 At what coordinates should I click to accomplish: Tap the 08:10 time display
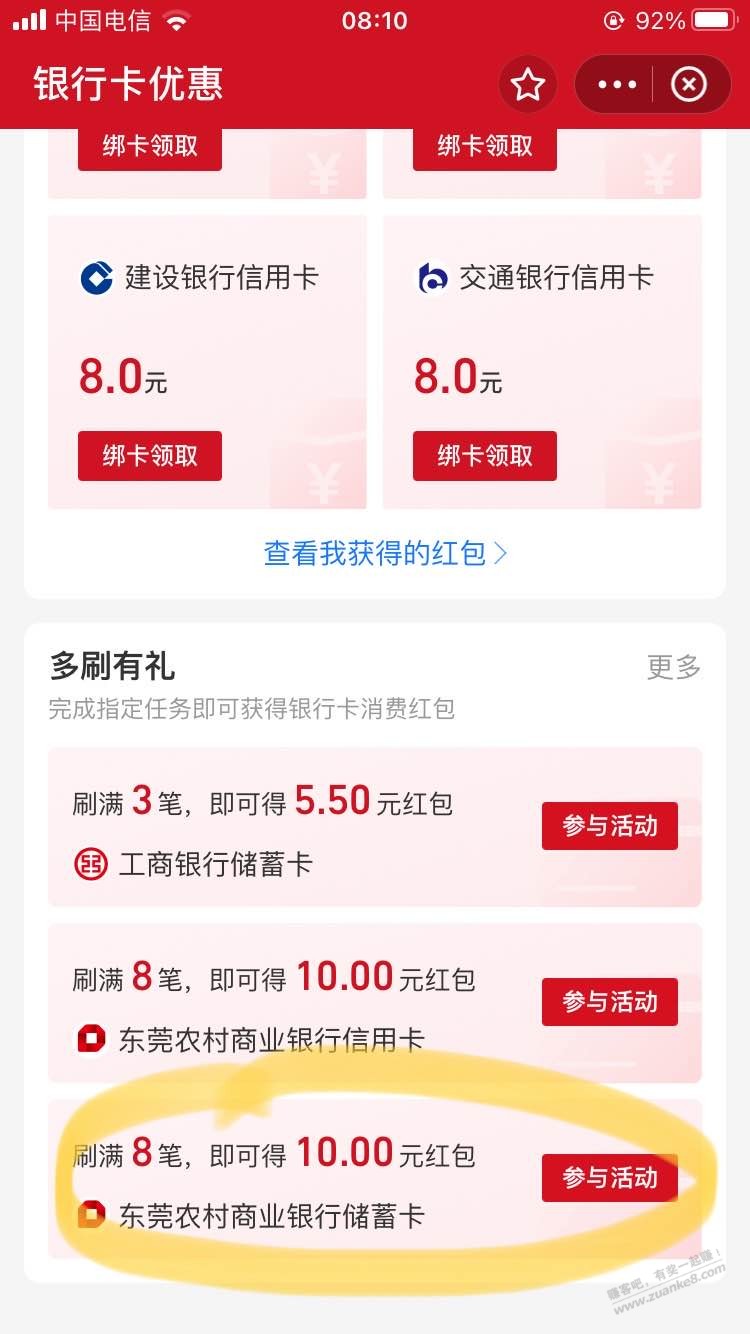click(x=375, y=18)
